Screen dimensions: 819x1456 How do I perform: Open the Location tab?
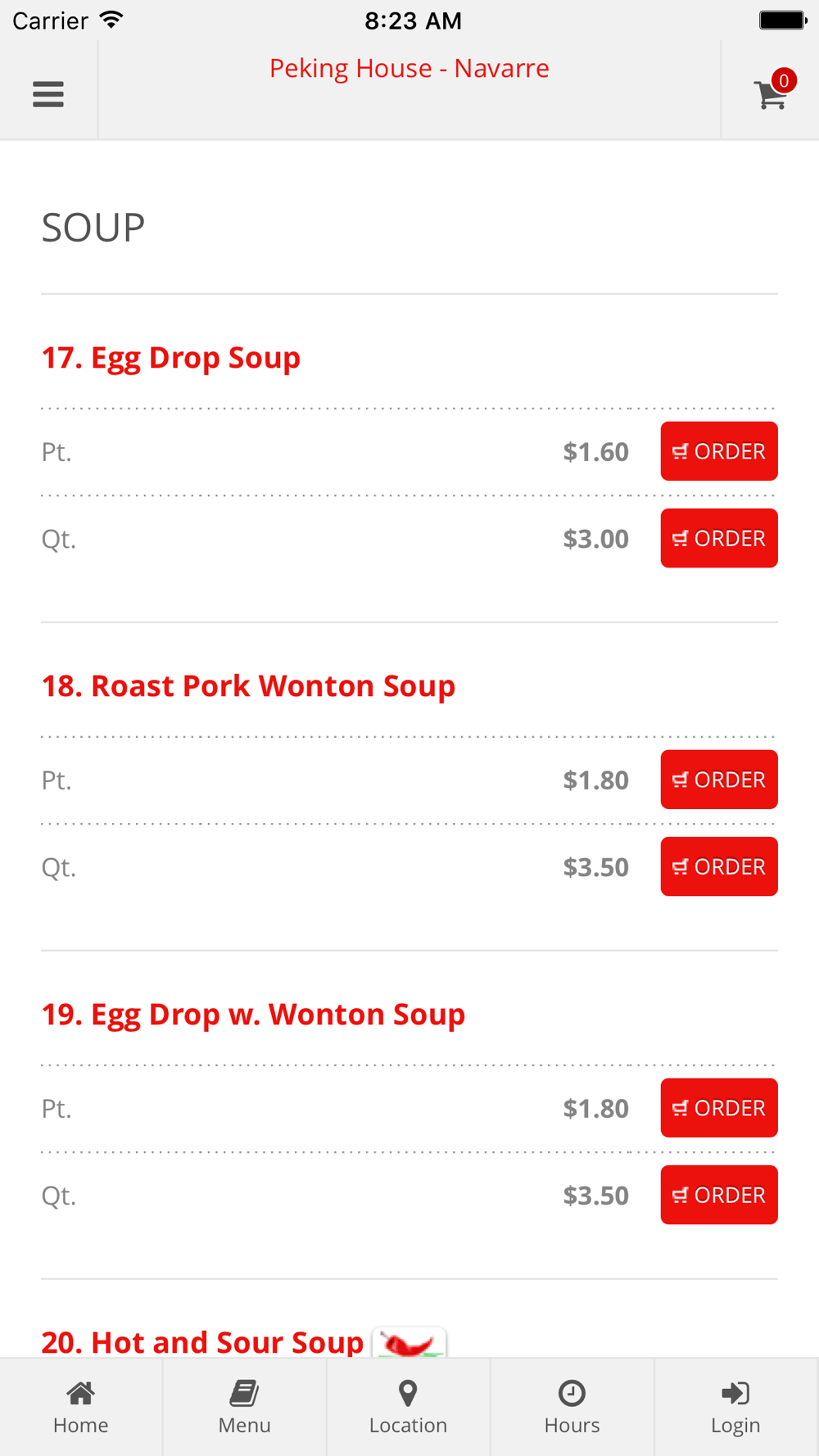point(409,1408)
